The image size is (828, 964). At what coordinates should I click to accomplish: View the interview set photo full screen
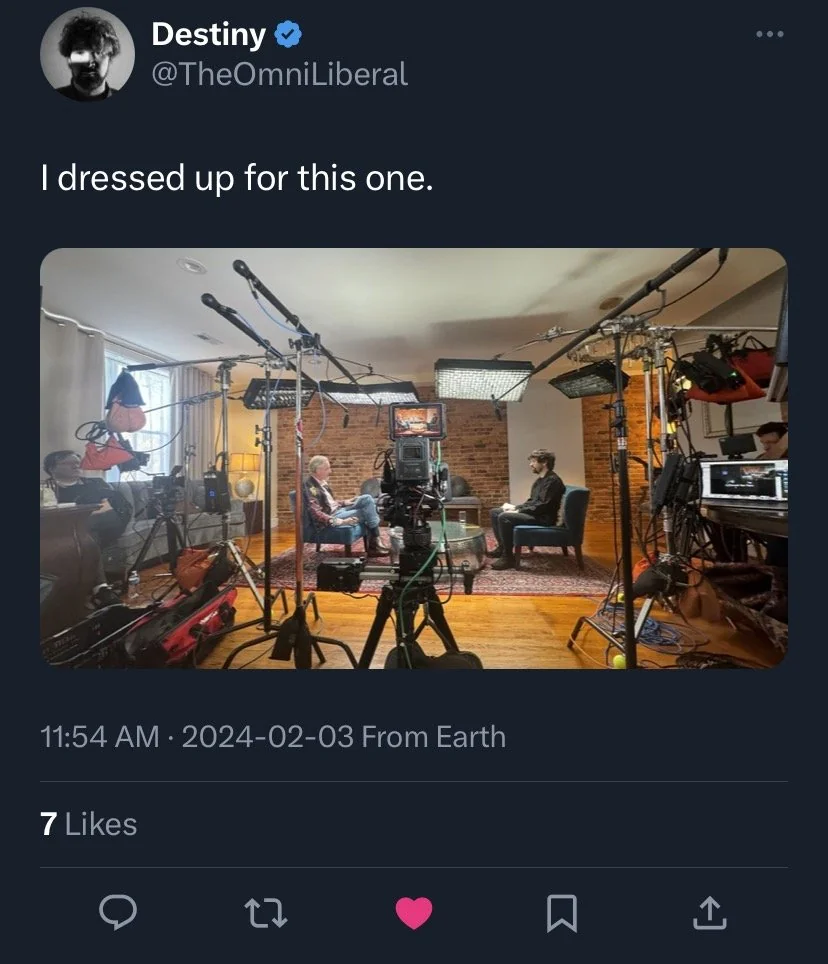click(x=413, y=458)
